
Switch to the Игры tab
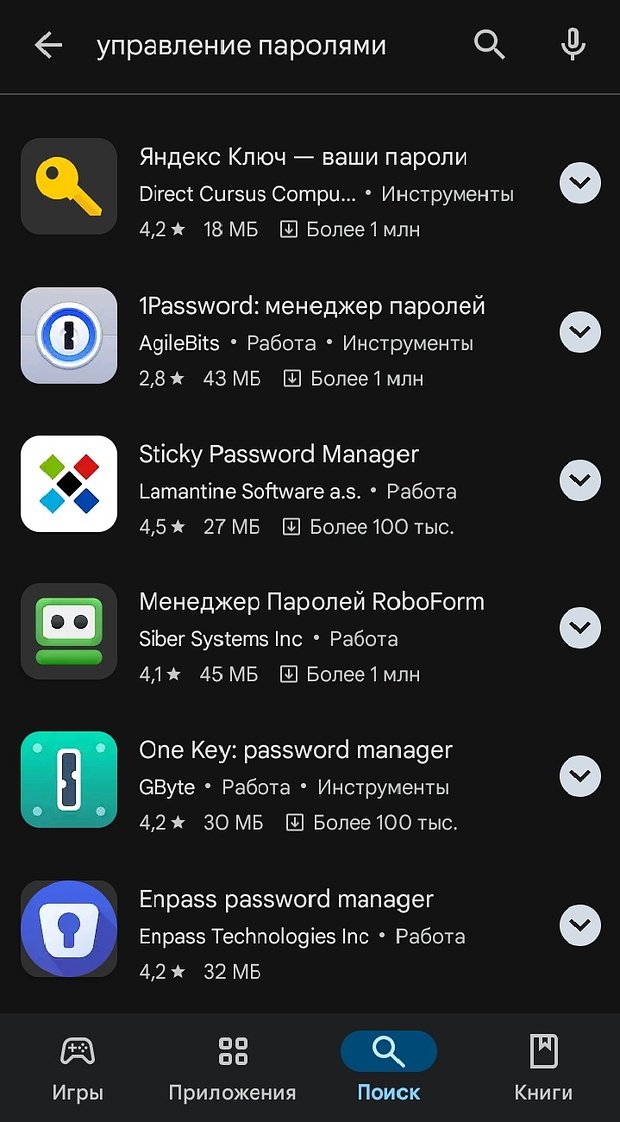click(x=77, y=1067)
